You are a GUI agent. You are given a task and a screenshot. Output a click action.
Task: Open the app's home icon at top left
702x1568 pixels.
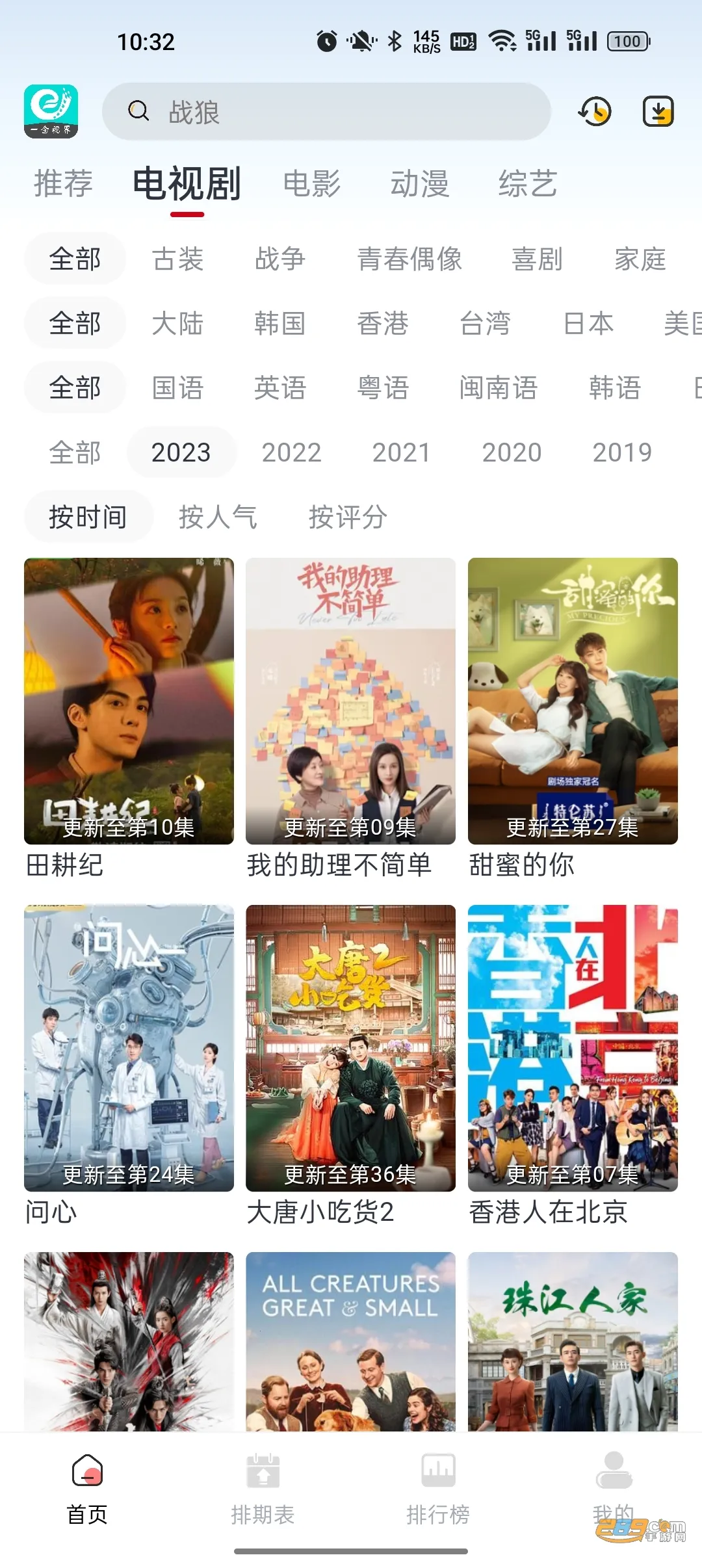coord(51,111)
